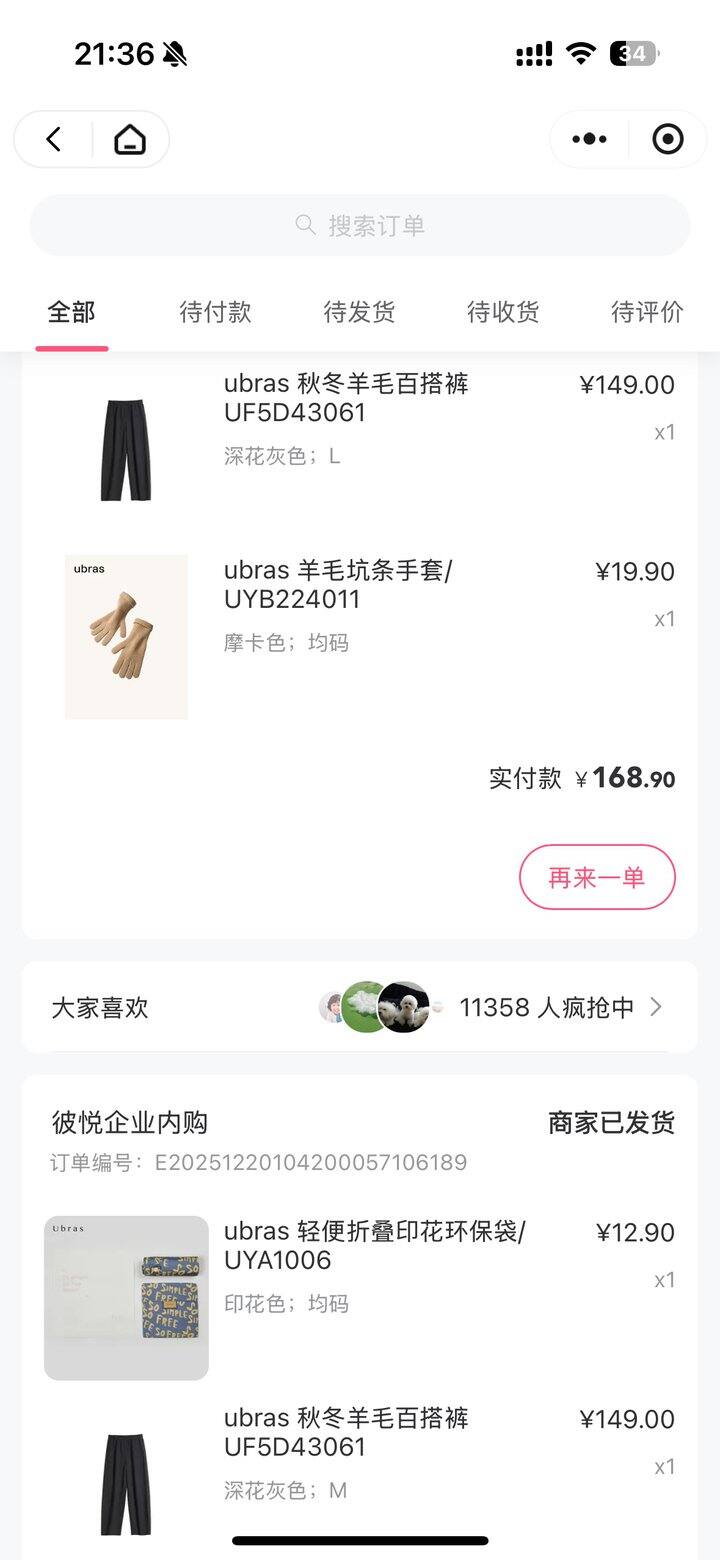Open the three-dot mini program menu

tap(589, 140)
